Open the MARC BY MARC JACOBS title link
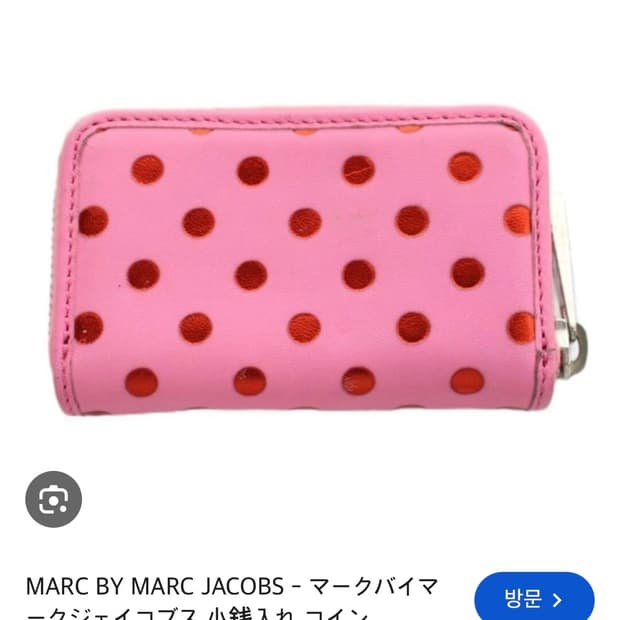Viewport: 620px width, 620px height. point(232,597)
